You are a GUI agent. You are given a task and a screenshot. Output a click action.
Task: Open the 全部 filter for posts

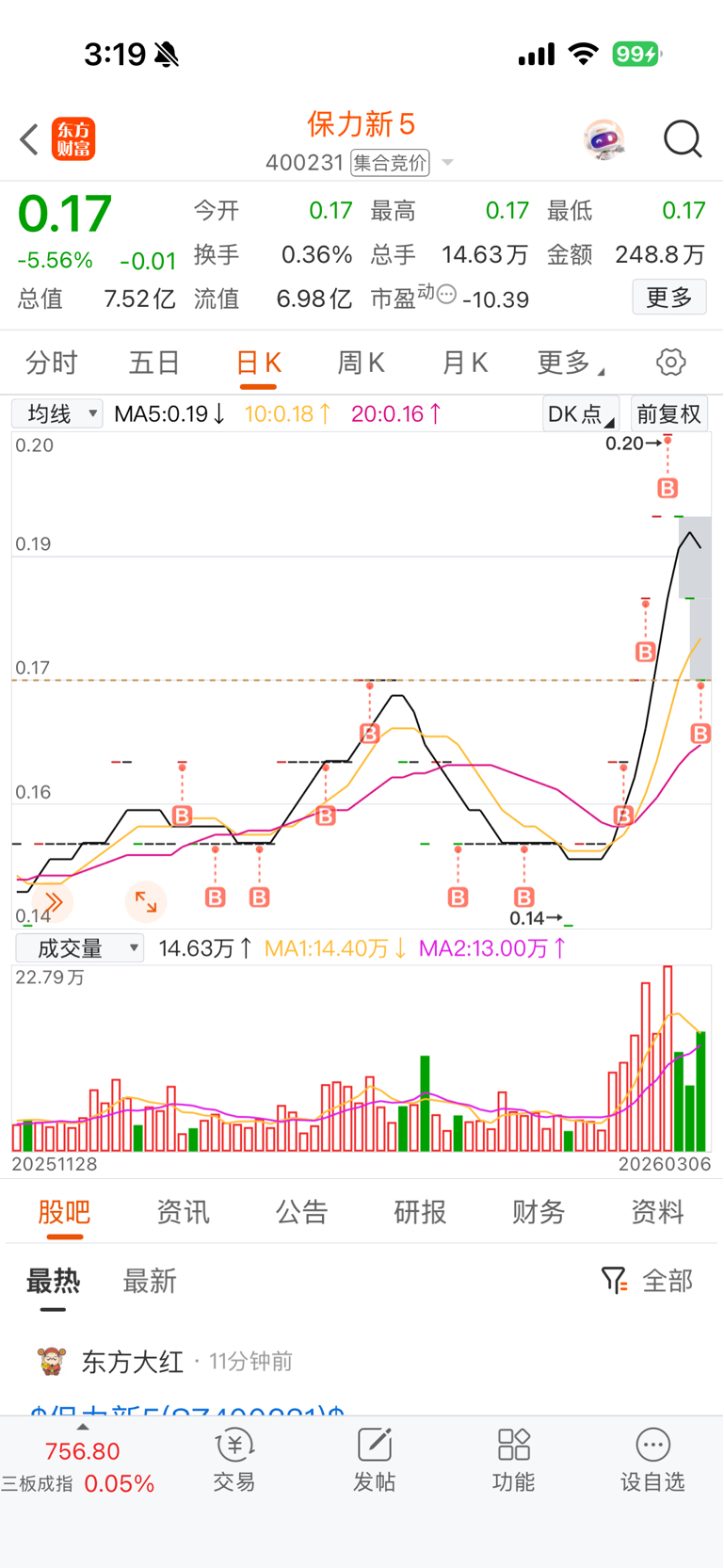649,1281
